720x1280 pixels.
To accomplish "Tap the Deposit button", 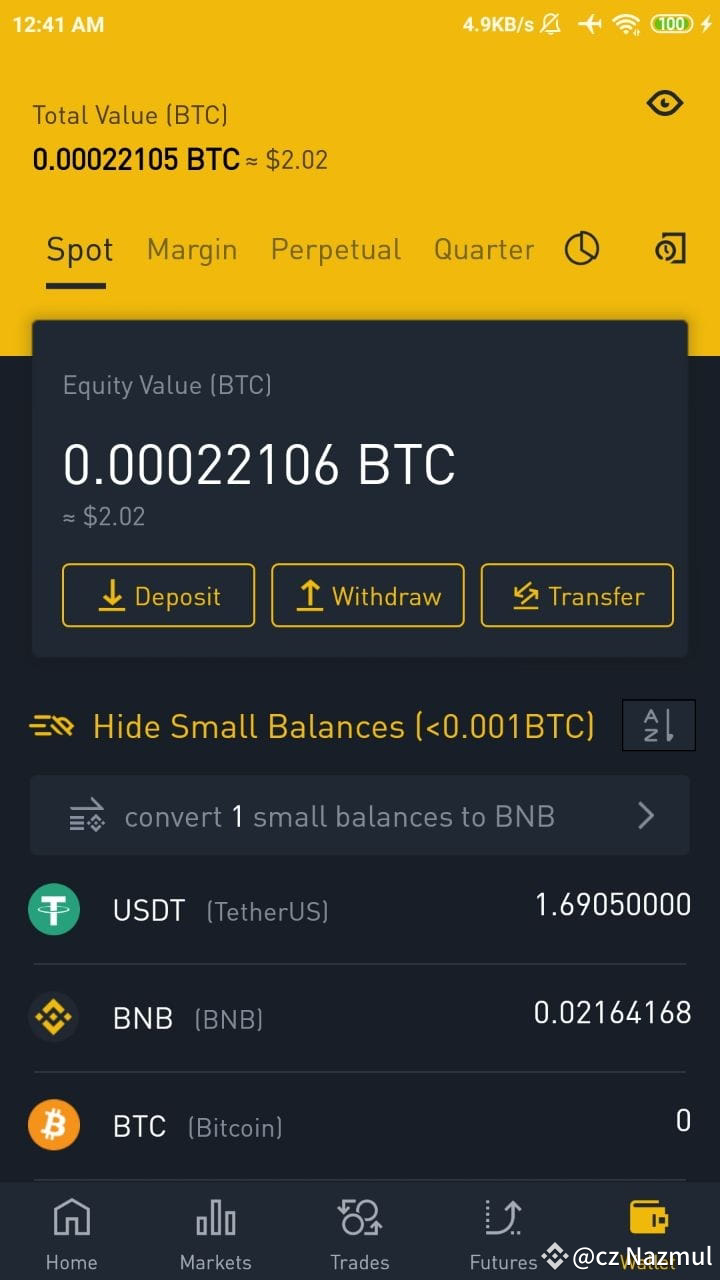I will pyautogui.click(x=158, y=595).
